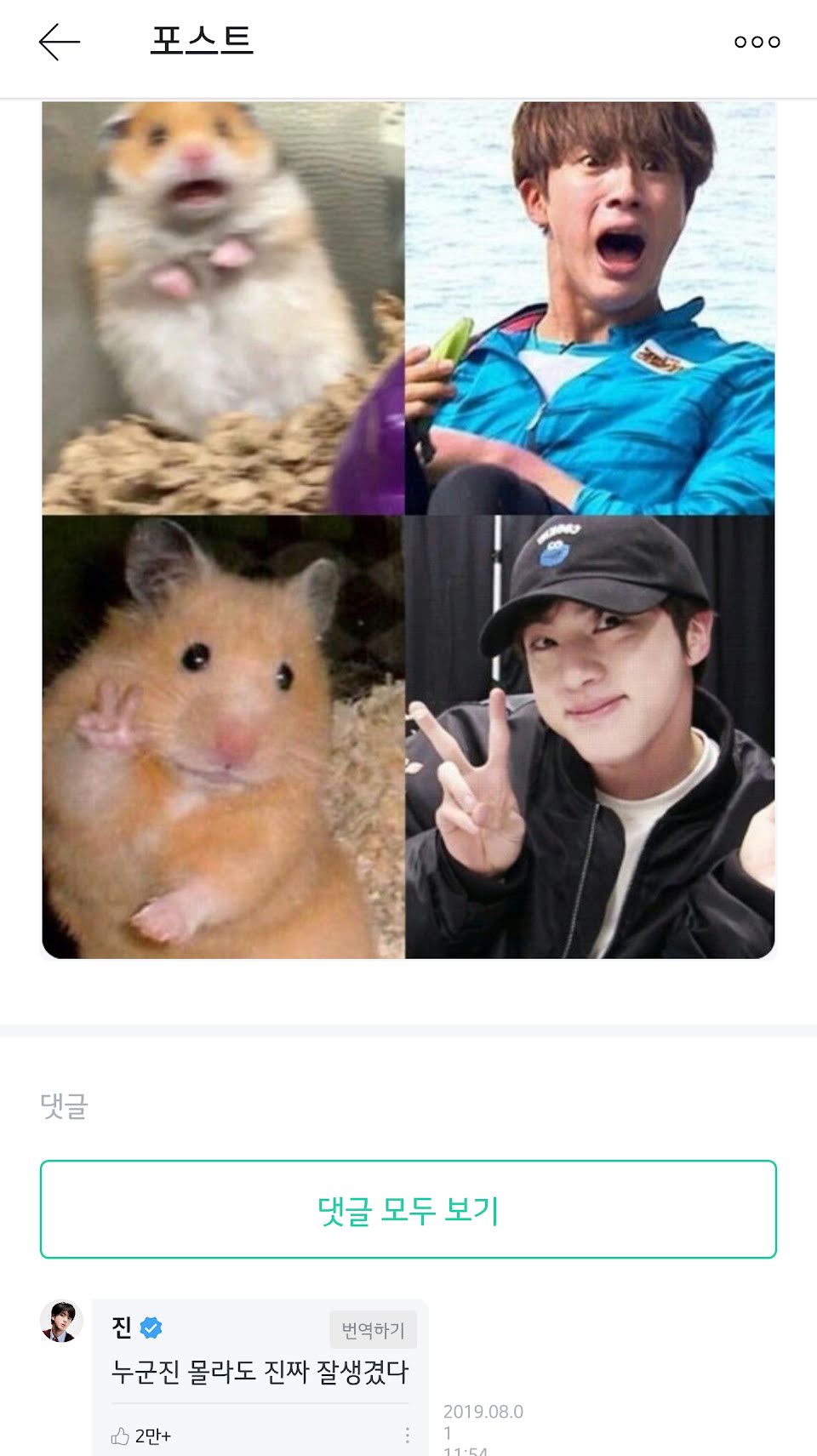The height and width of the screenshot is (1456, 817).
Task: Tap 댓글 모두 보기 to view all comments
Action: 408,1209
